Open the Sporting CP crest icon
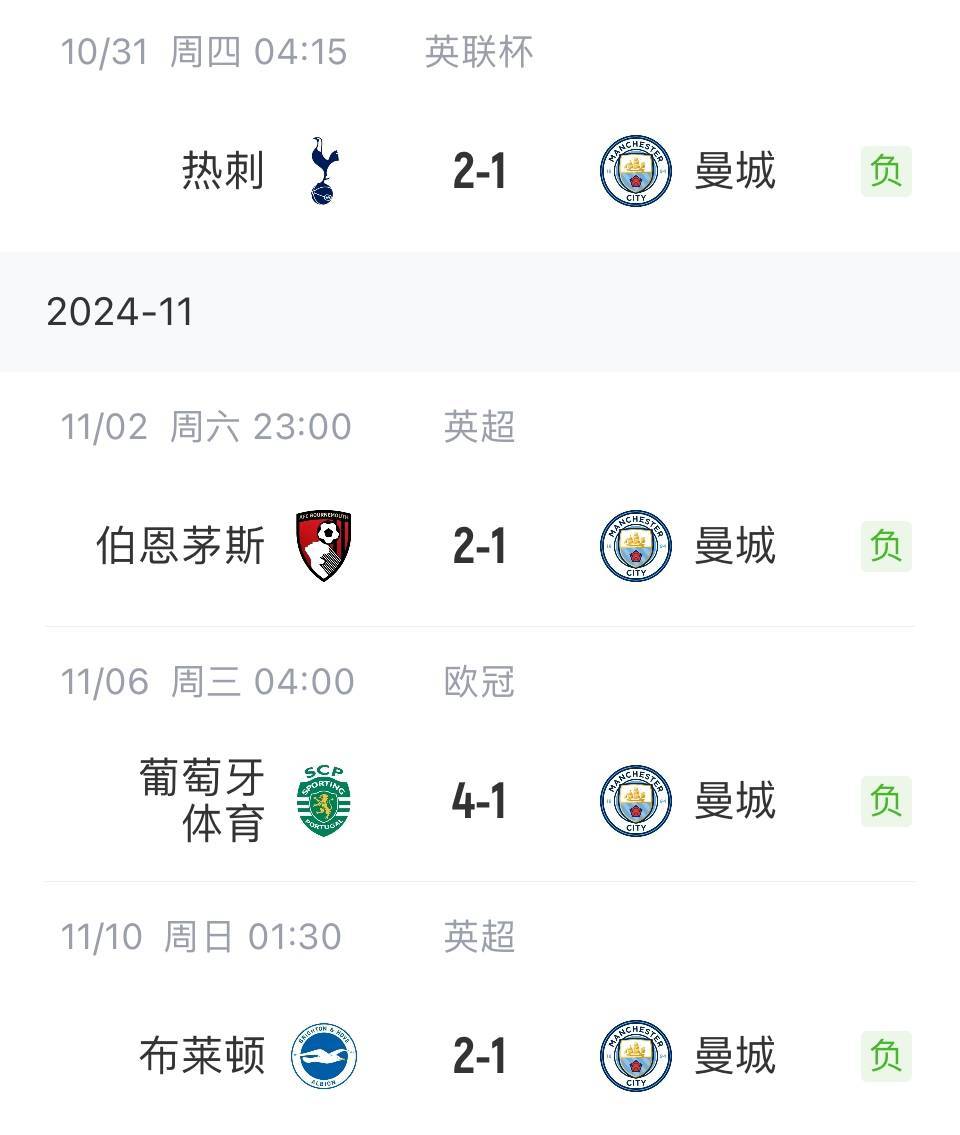This screenshot has height=1135, width=960. (x=322, y=800)
